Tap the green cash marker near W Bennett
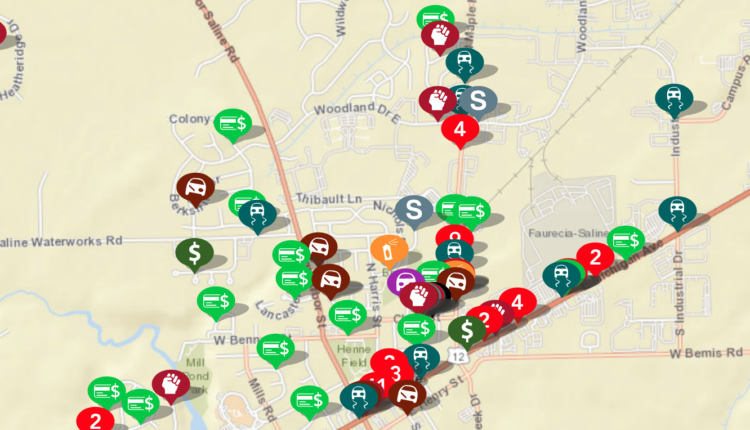Viewport: 750px width, 430px height. tap(275, 348)
